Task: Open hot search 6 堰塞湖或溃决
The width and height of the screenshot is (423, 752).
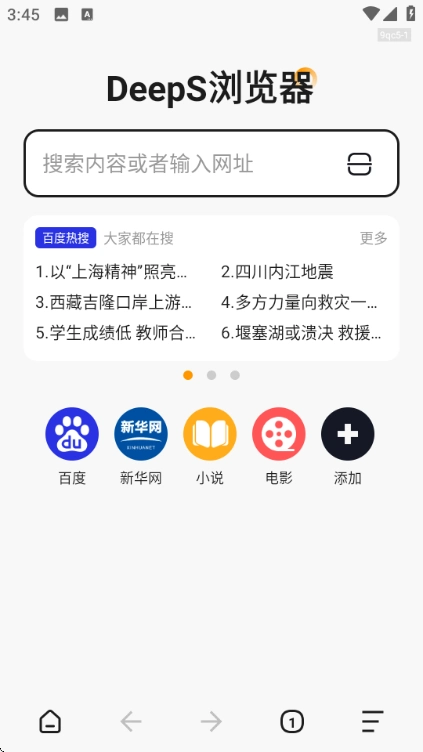Action: coord(301,332)
